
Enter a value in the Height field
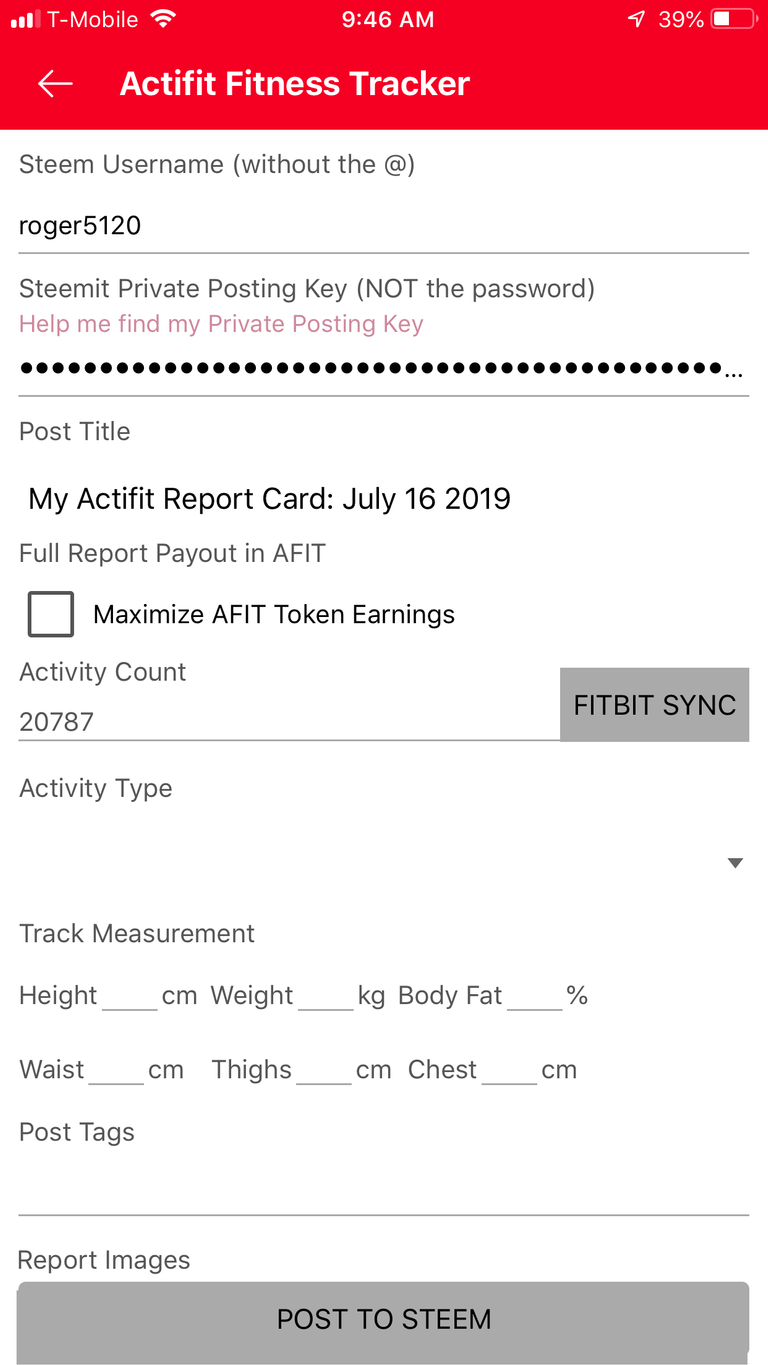[130, 996]
